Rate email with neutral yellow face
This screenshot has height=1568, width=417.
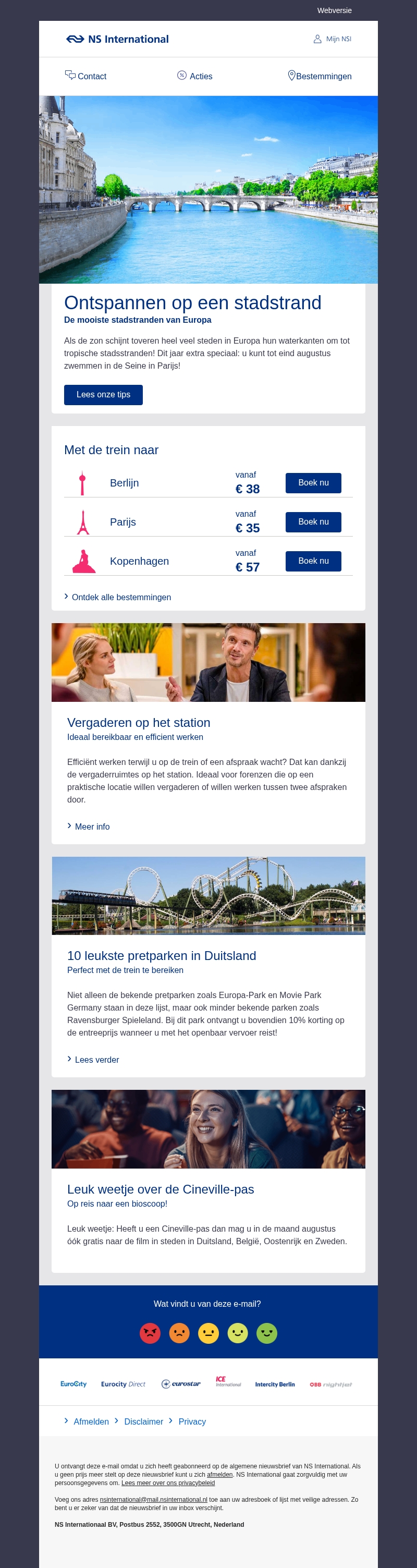[208, 1333]
